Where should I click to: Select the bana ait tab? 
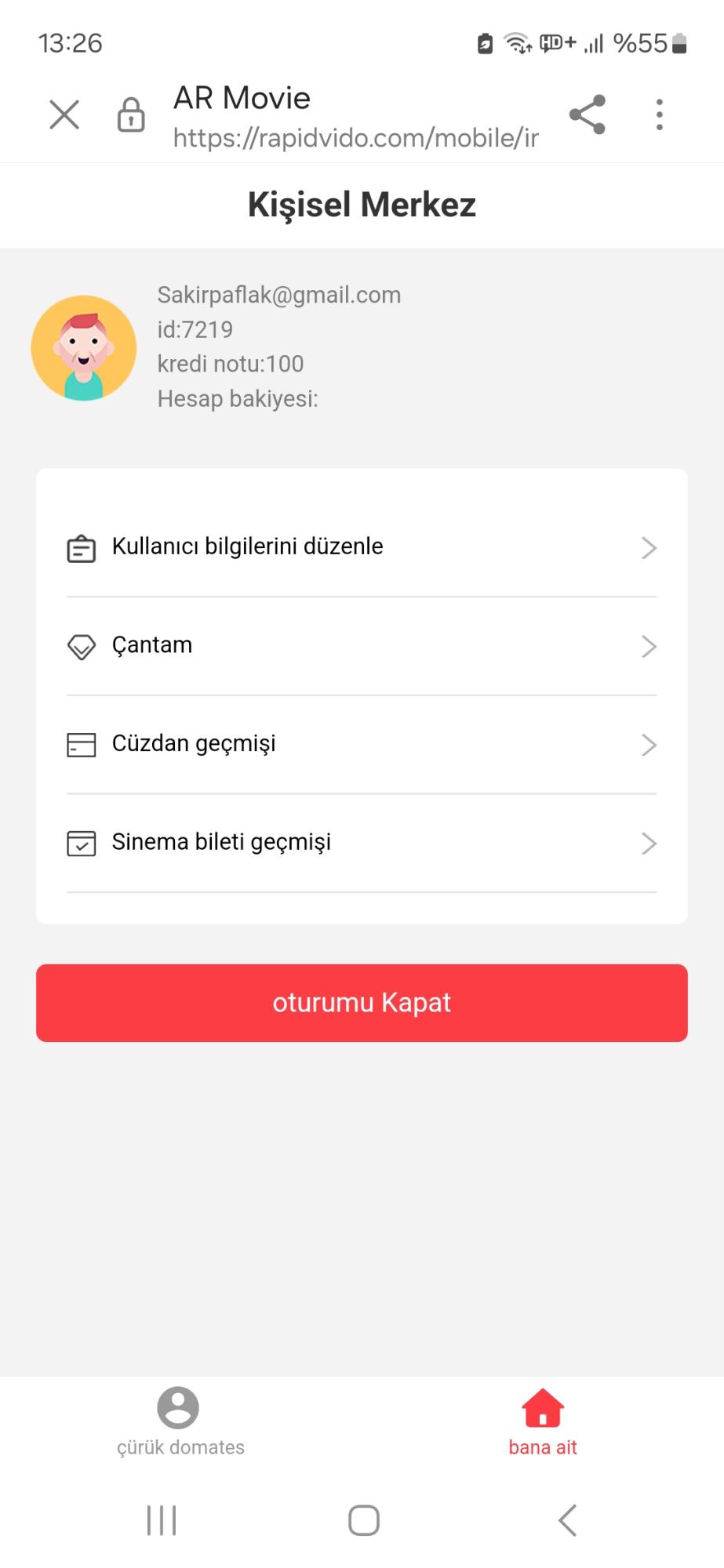point(543,1421)
